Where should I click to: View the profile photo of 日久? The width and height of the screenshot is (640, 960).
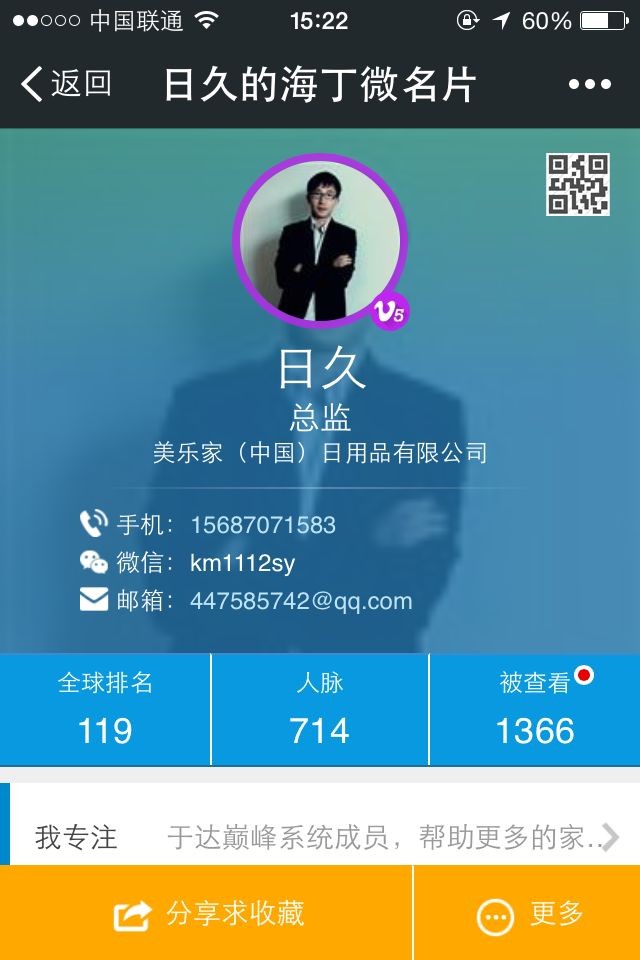(x=320, y=240)
